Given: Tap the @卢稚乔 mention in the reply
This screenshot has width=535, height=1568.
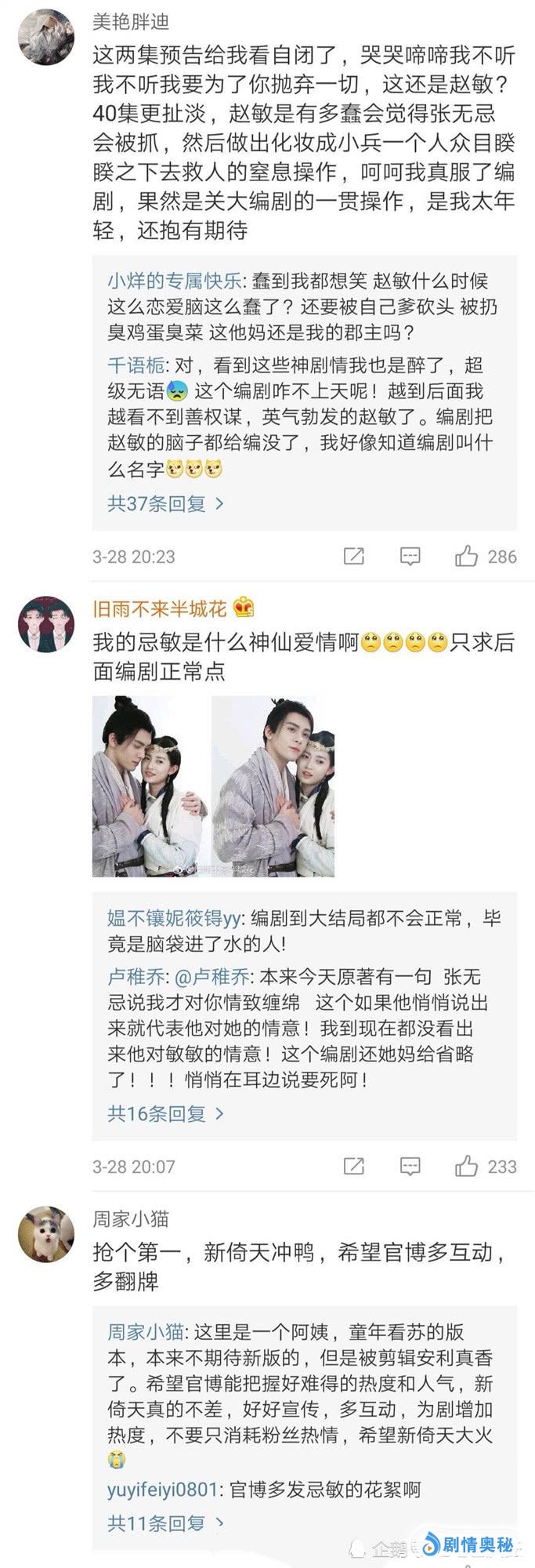Looking at the screenshot, I should pyautogui.click(x=211, y=977).
